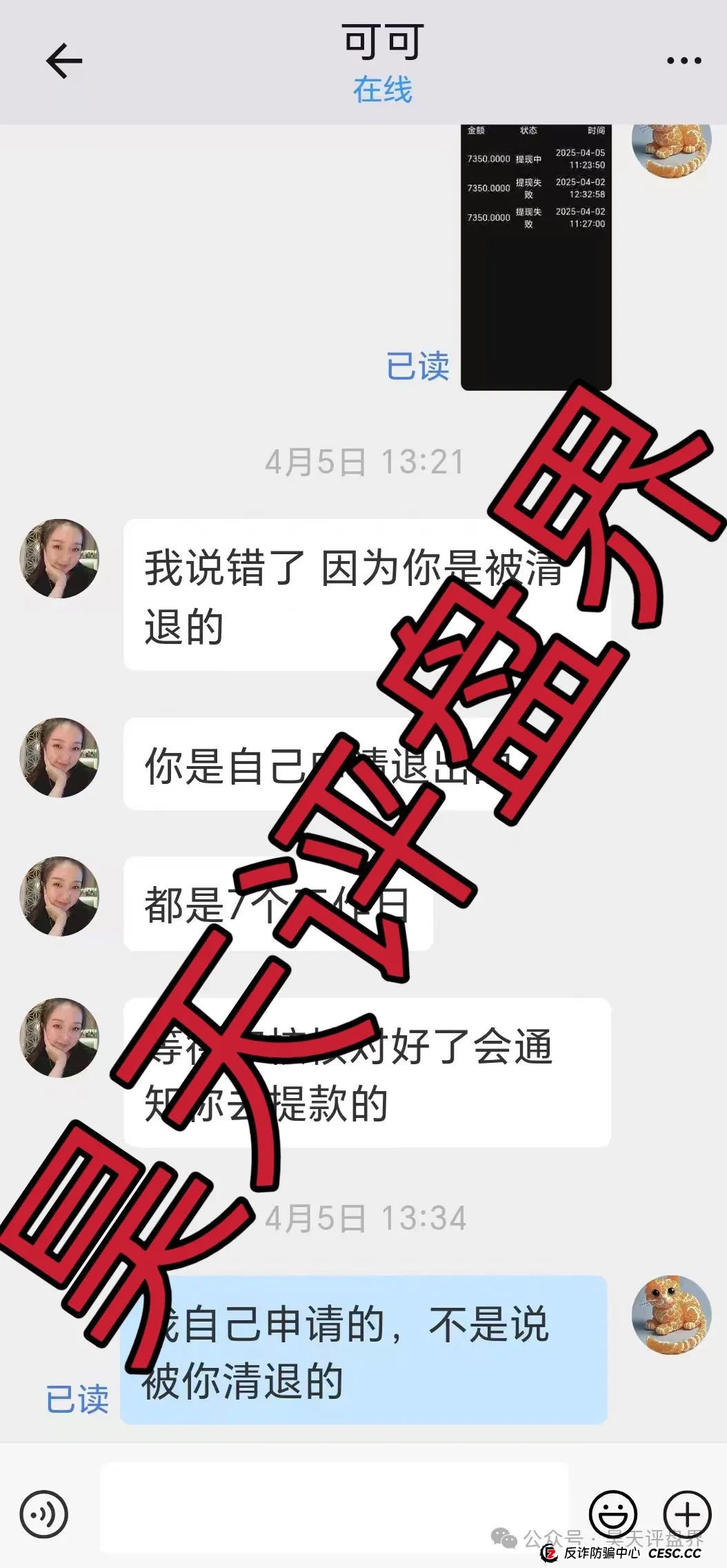The width and height of the screenshot is (727, 1568).
Task: Open the three-dot more options menu
Action: [684, 61]
